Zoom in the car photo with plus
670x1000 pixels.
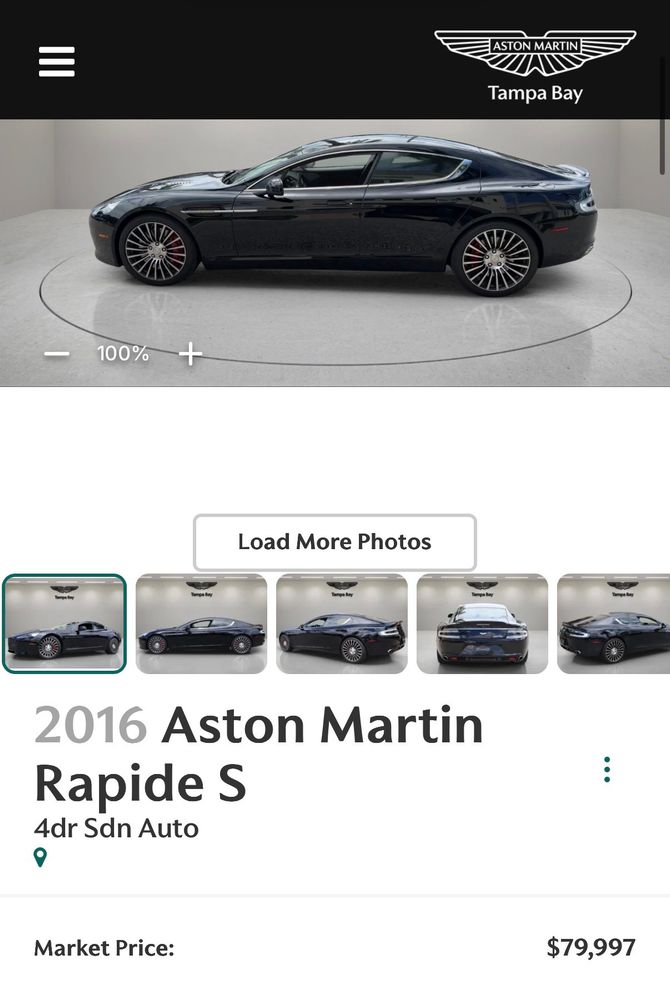click(190, 353)
